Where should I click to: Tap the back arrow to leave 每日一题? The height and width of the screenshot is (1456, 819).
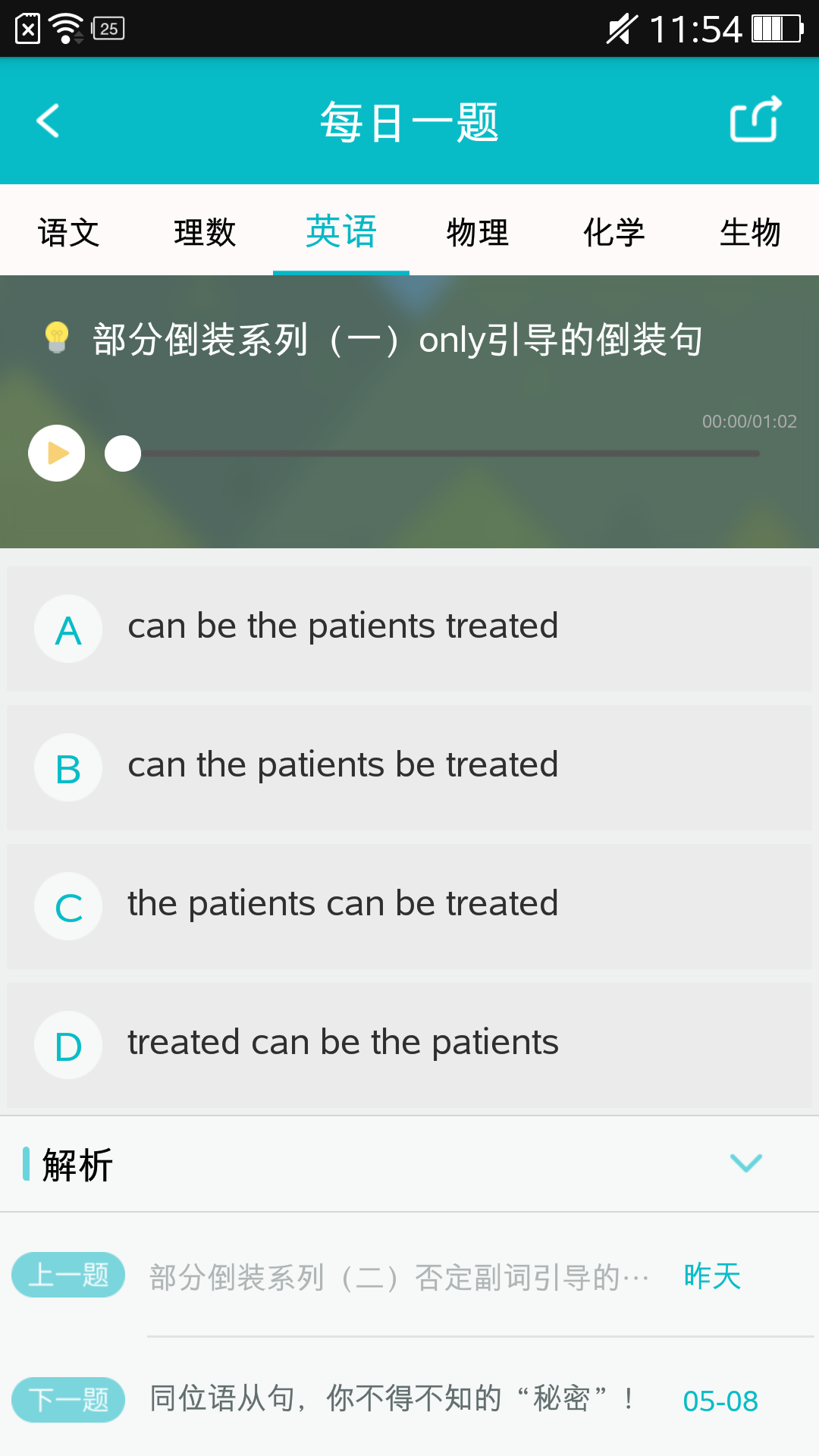click(48, 121)
